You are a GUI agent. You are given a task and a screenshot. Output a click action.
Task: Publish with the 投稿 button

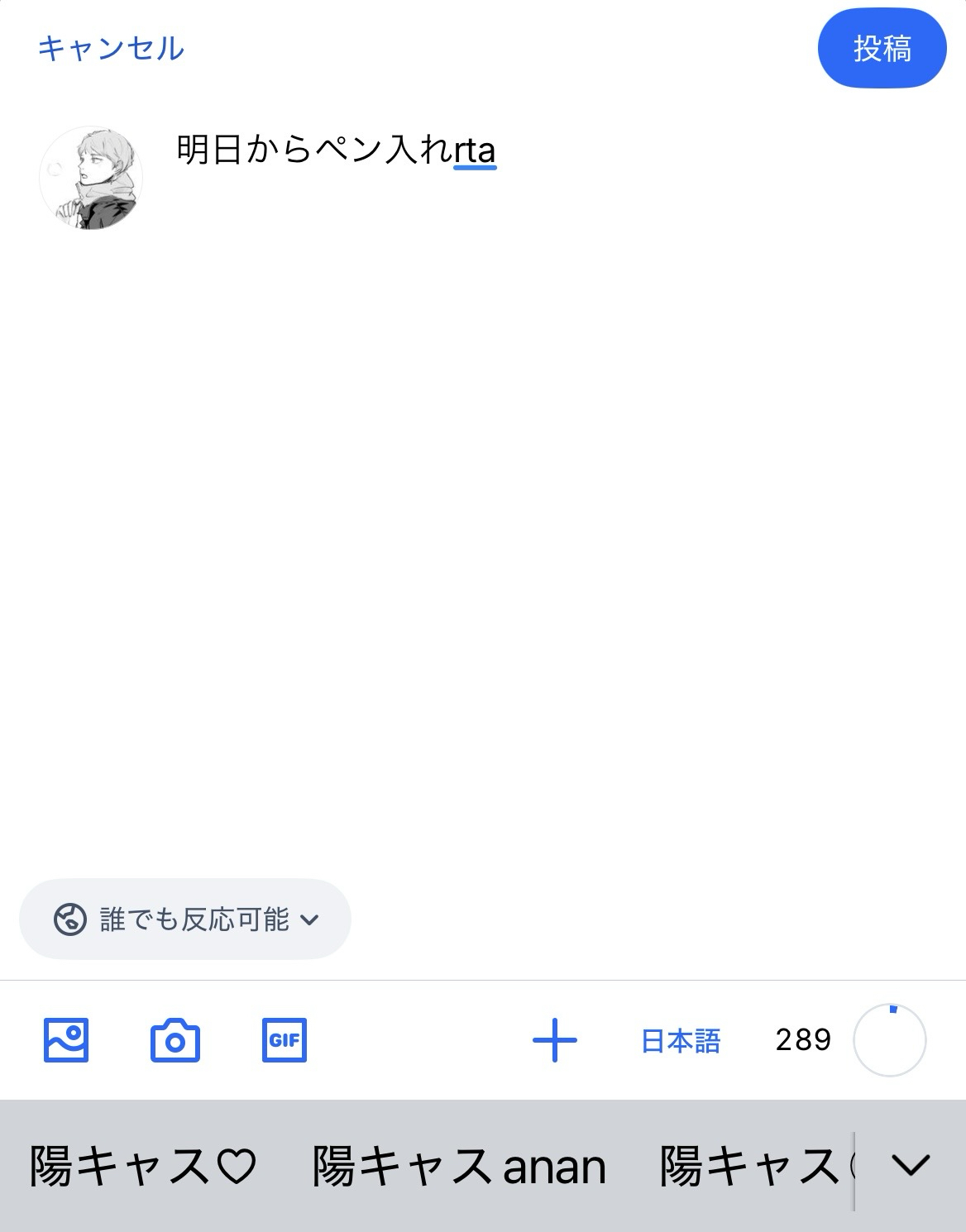click(x=881, y=50)
